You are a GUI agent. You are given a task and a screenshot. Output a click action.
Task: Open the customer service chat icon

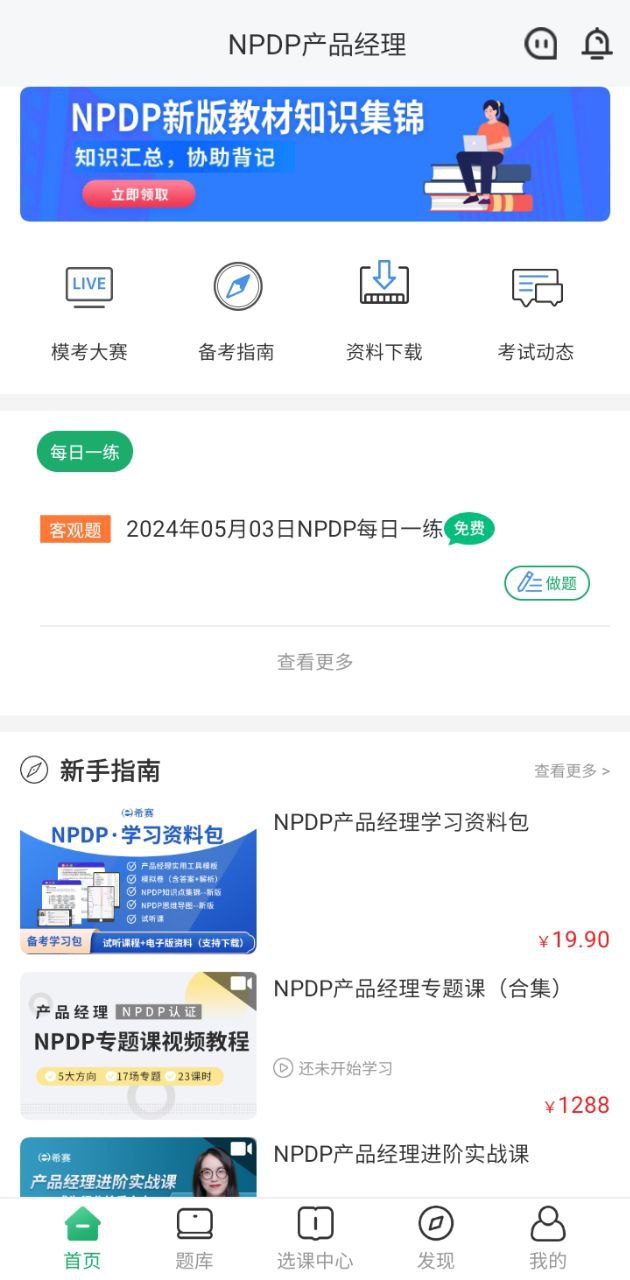coord(541,44)
